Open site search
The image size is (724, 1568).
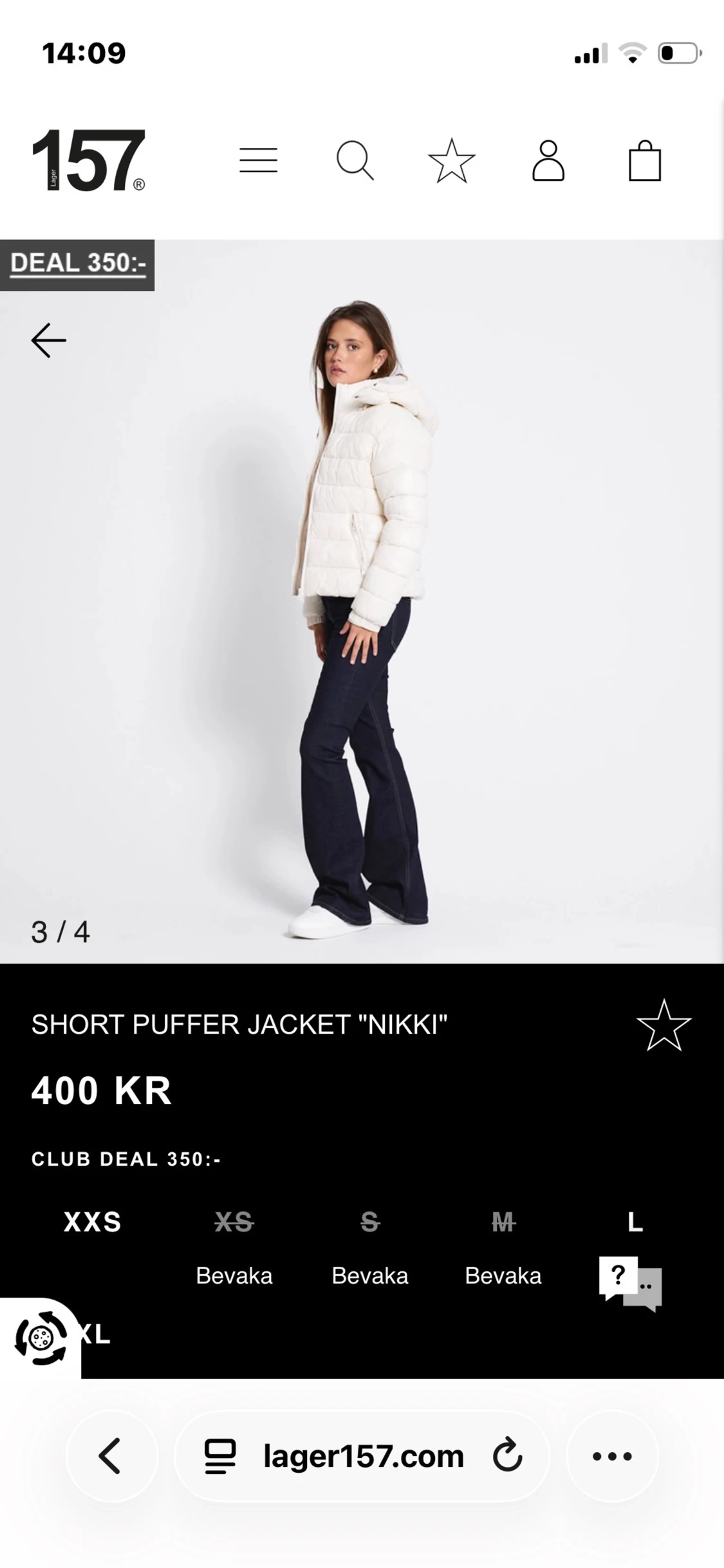(355, 160)
